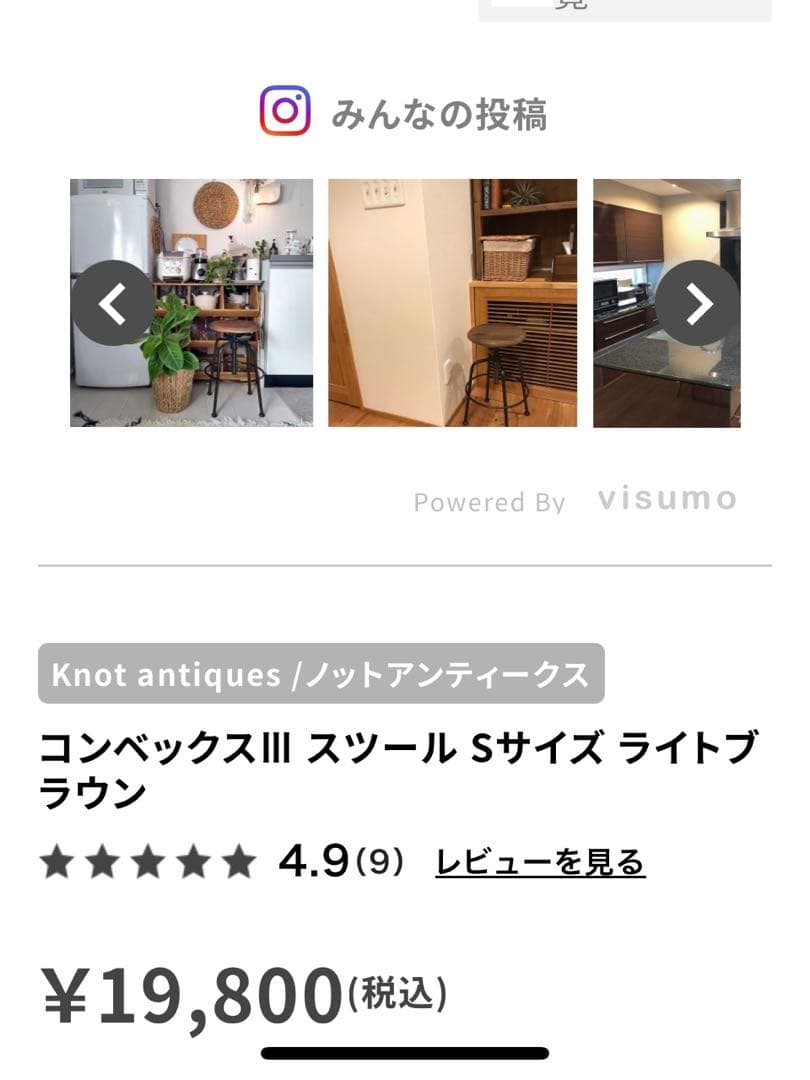Image resolution: width=810 pixels, height=1080 pixels.
Task: Open the レビューを見る reviews link
Action: point(540,860)
